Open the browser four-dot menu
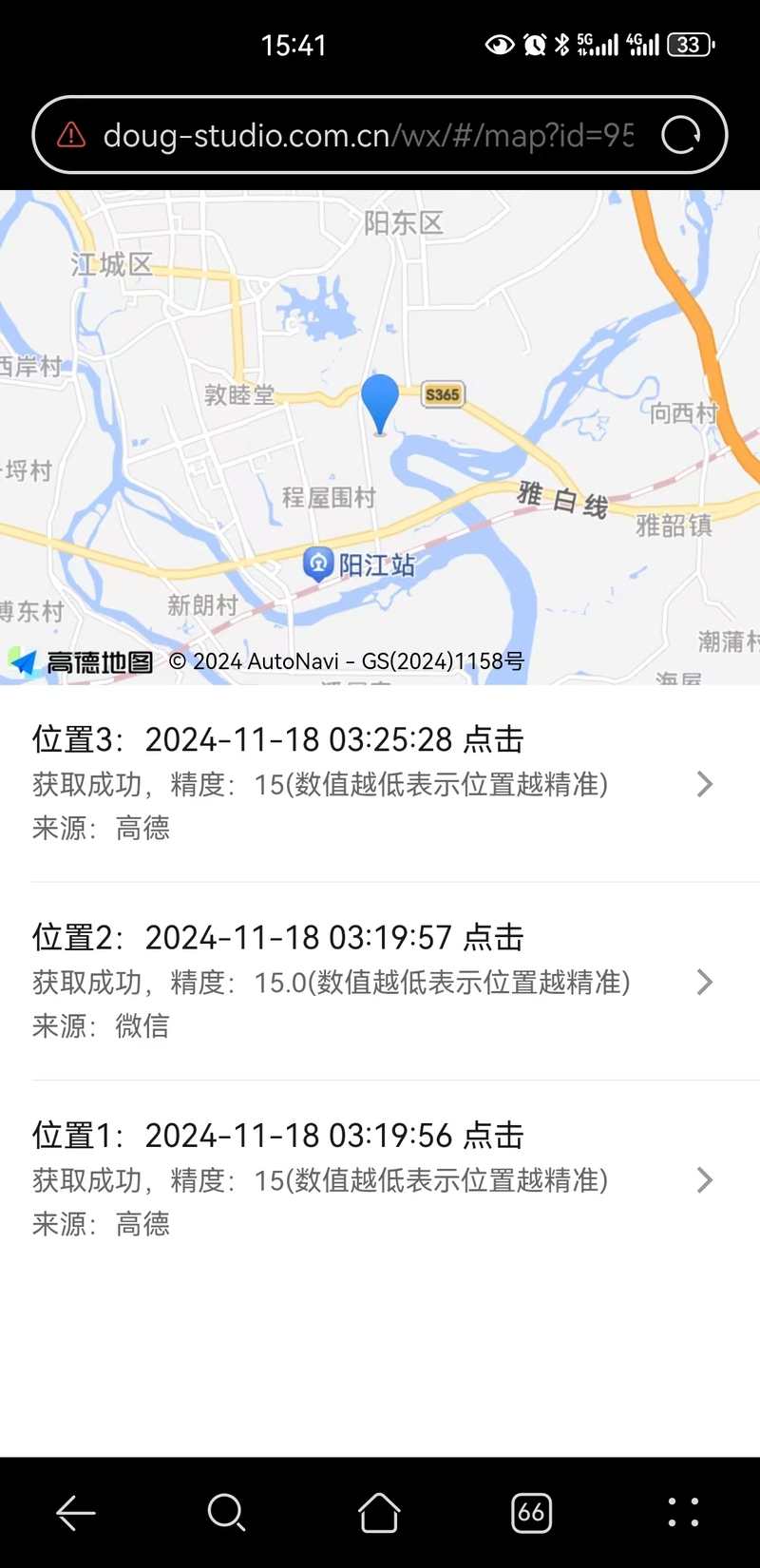Viewport: 760px width, 1568px height. point(683,1512)
